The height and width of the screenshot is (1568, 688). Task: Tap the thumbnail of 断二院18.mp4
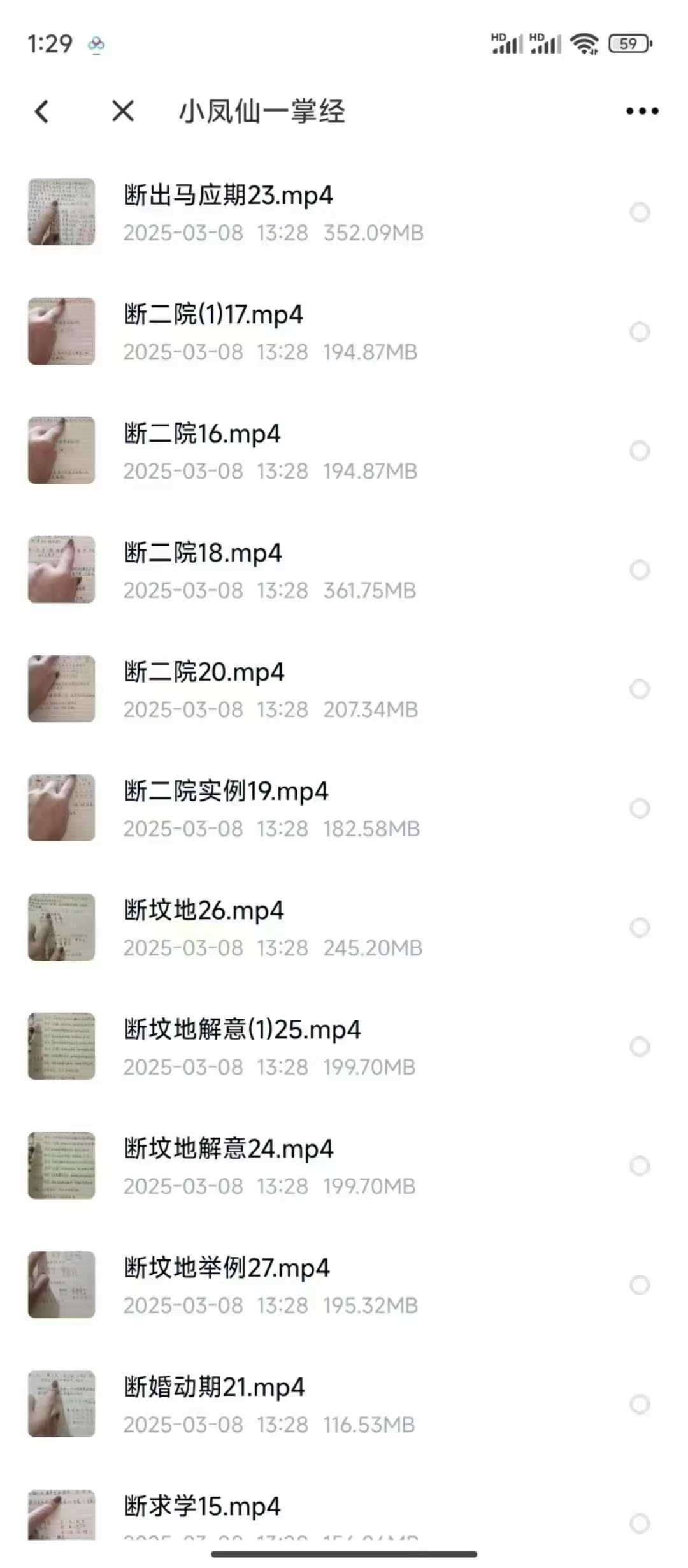click(x=61, y=570)
